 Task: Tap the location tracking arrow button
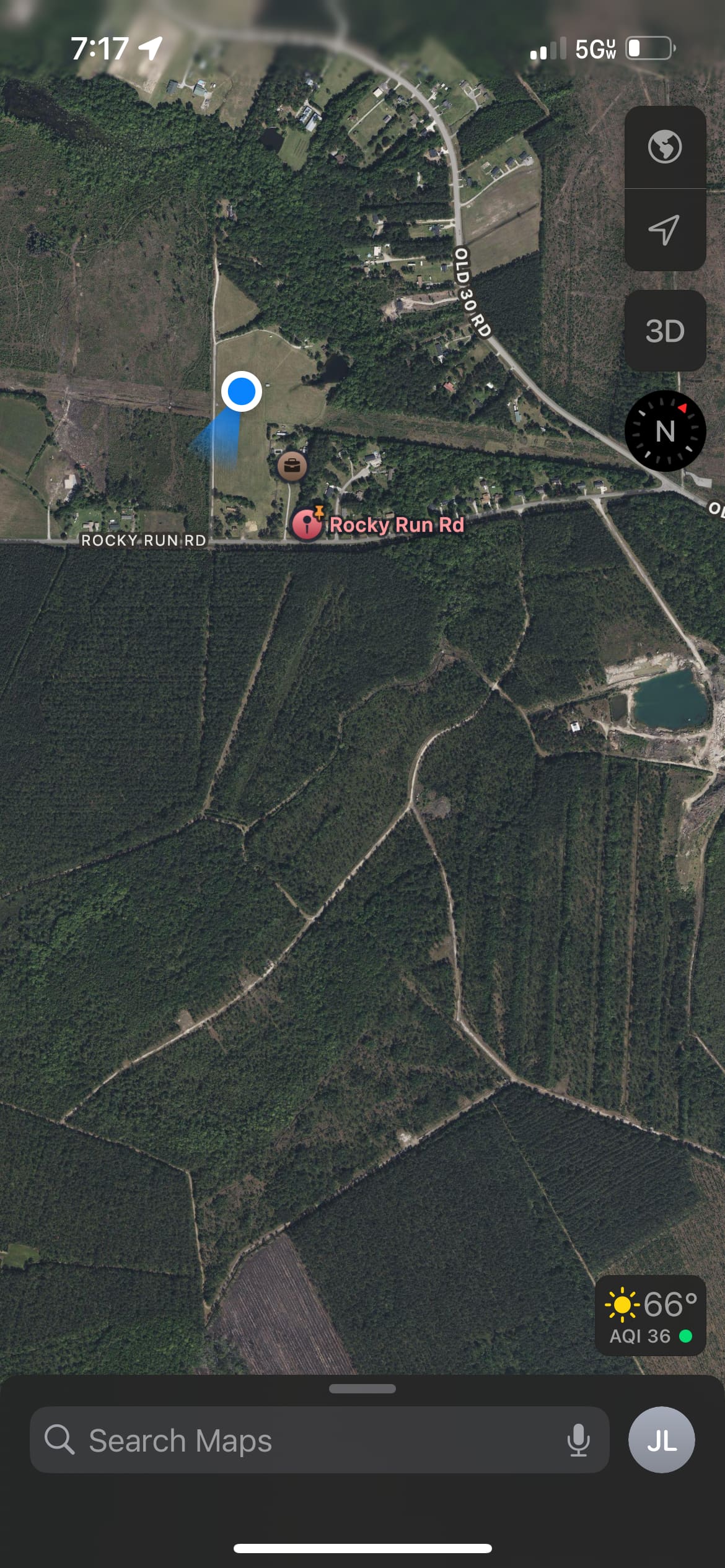[x=665, y=230]
